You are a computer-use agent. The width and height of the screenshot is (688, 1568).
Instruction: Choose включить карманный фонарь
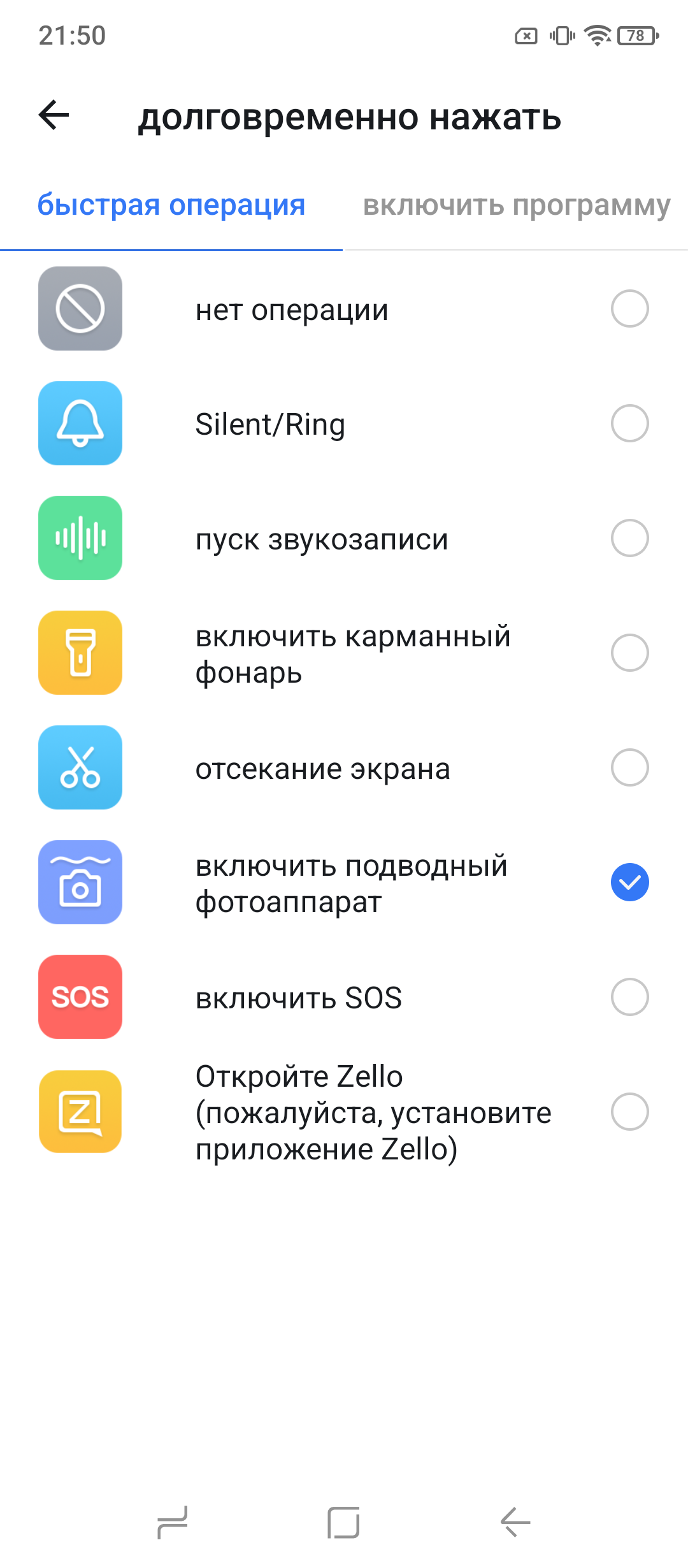pyautogui.click(x=629, y=653)
